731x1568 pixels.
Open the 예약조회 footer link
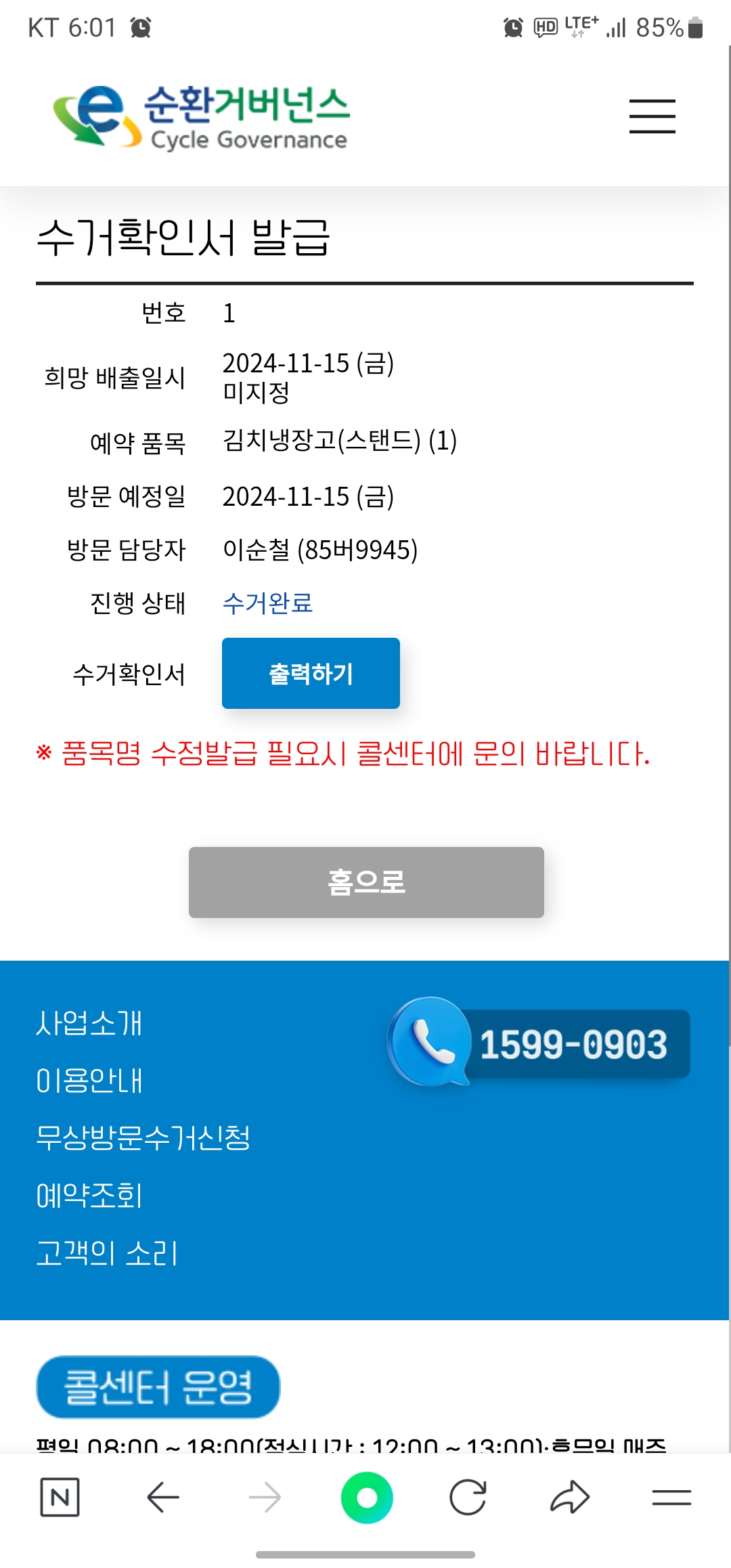point(89,1196)
